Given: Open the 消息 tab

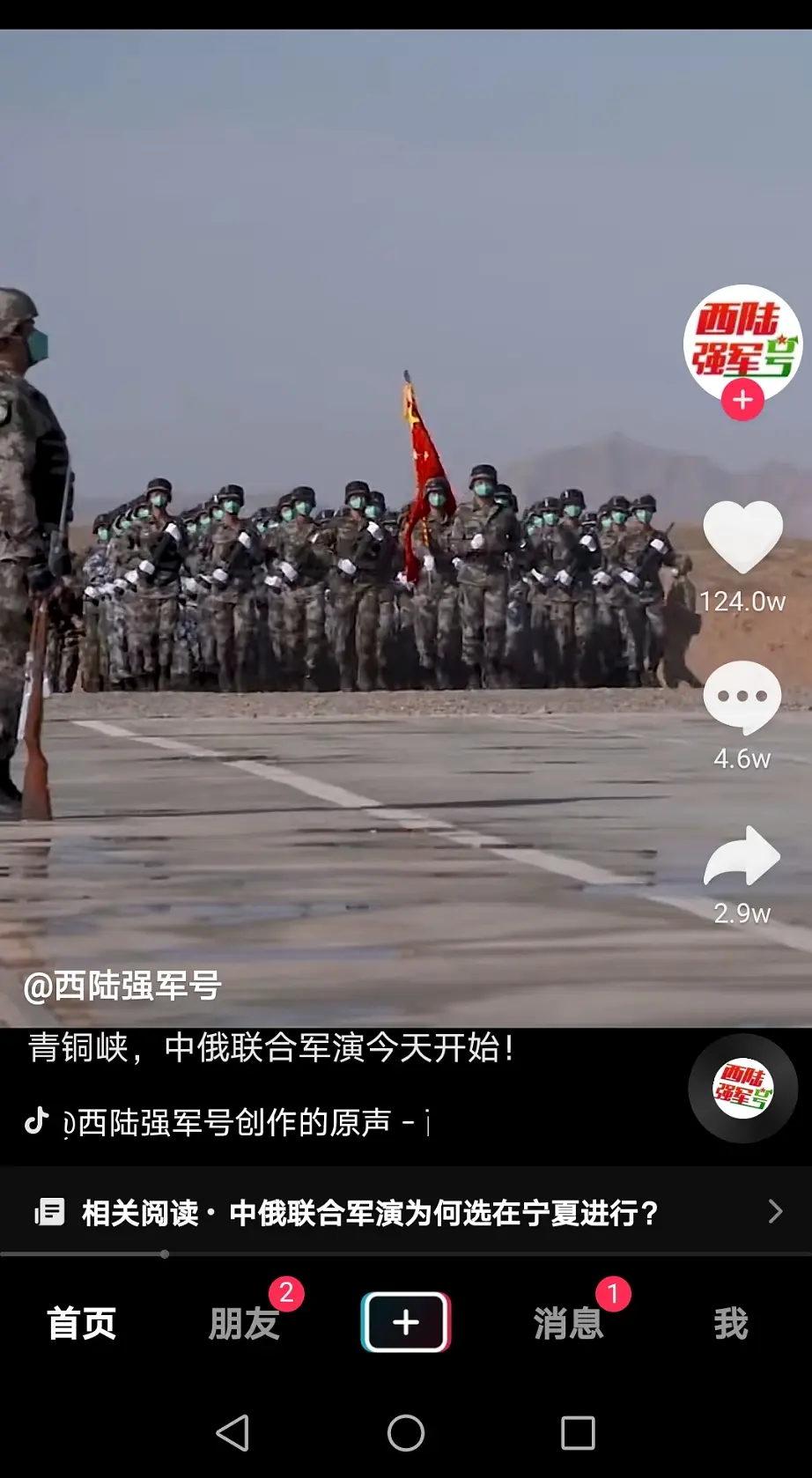Looking at the screenshot, I should click(568, 1323).
